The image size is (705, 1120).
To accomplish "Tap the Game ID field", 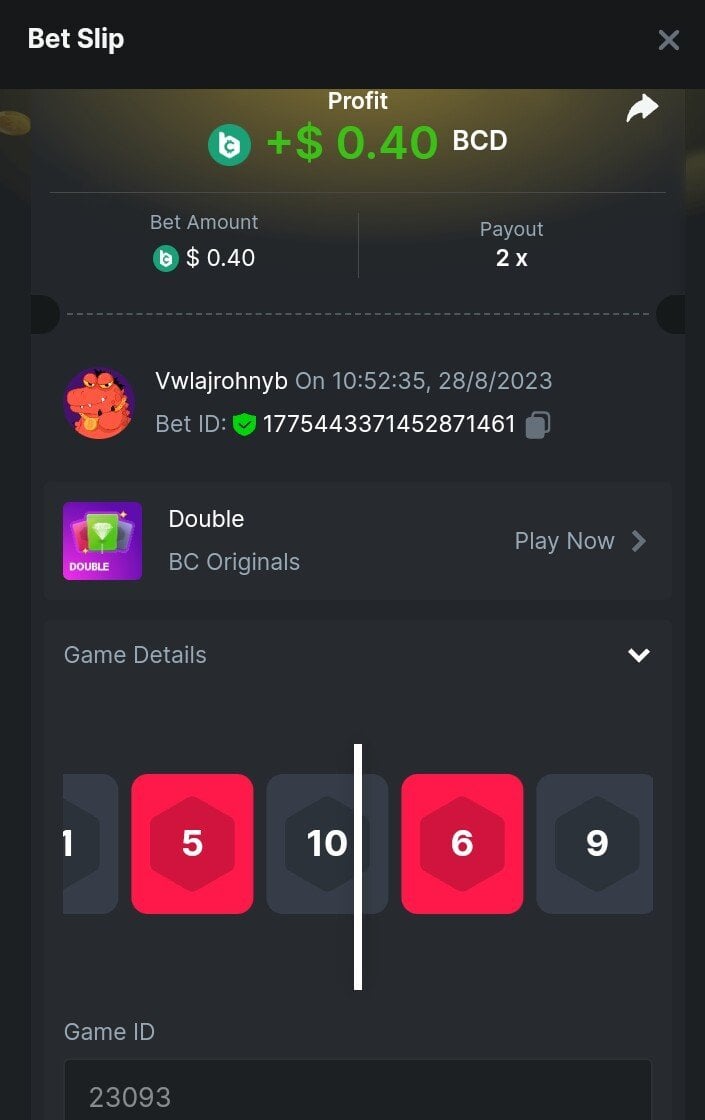I will point(358,1096).
